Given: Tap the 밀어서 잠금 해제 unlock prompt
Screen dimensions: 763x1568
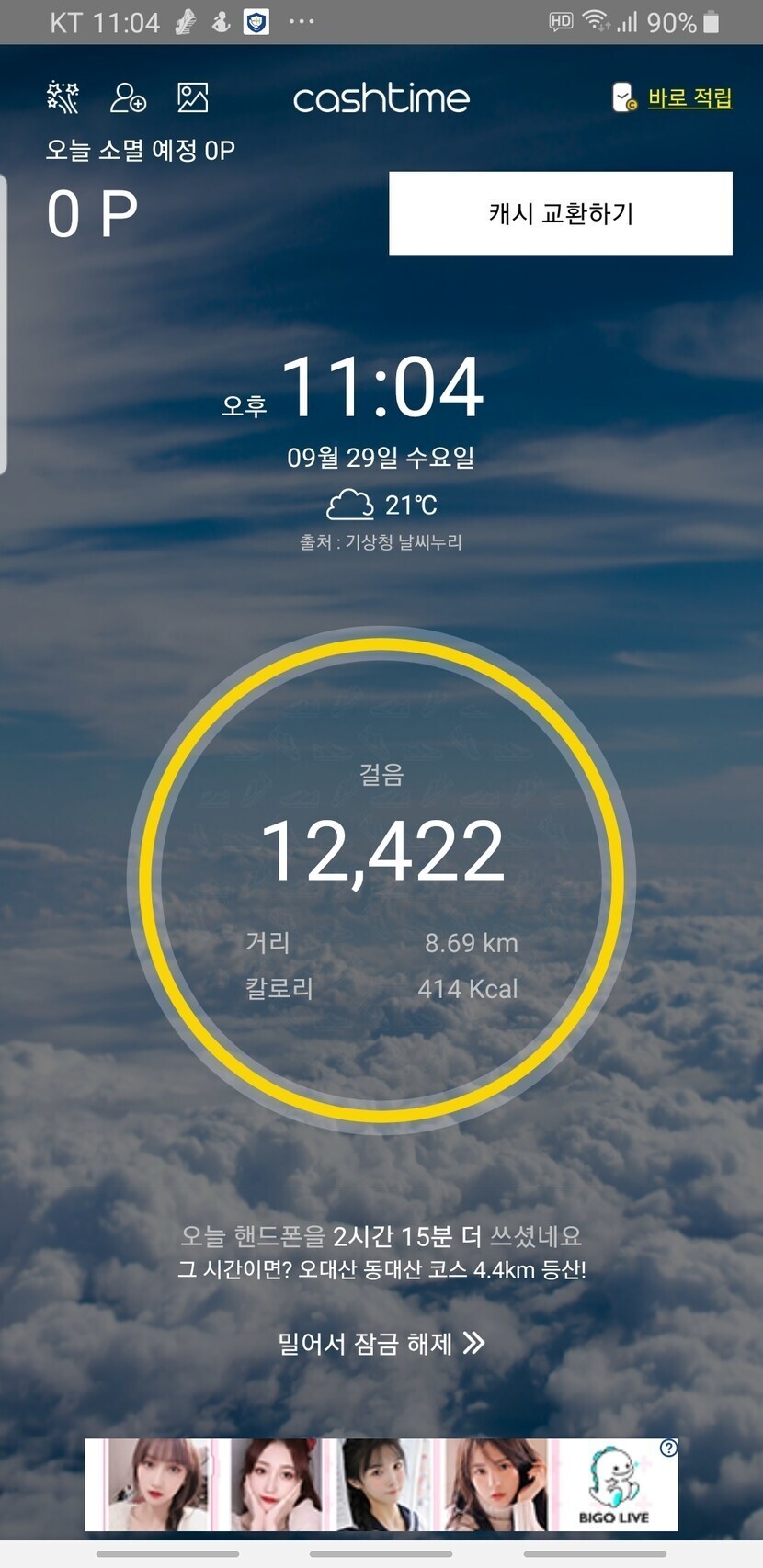Looking at the screenshot, I should pos(381,1344).
